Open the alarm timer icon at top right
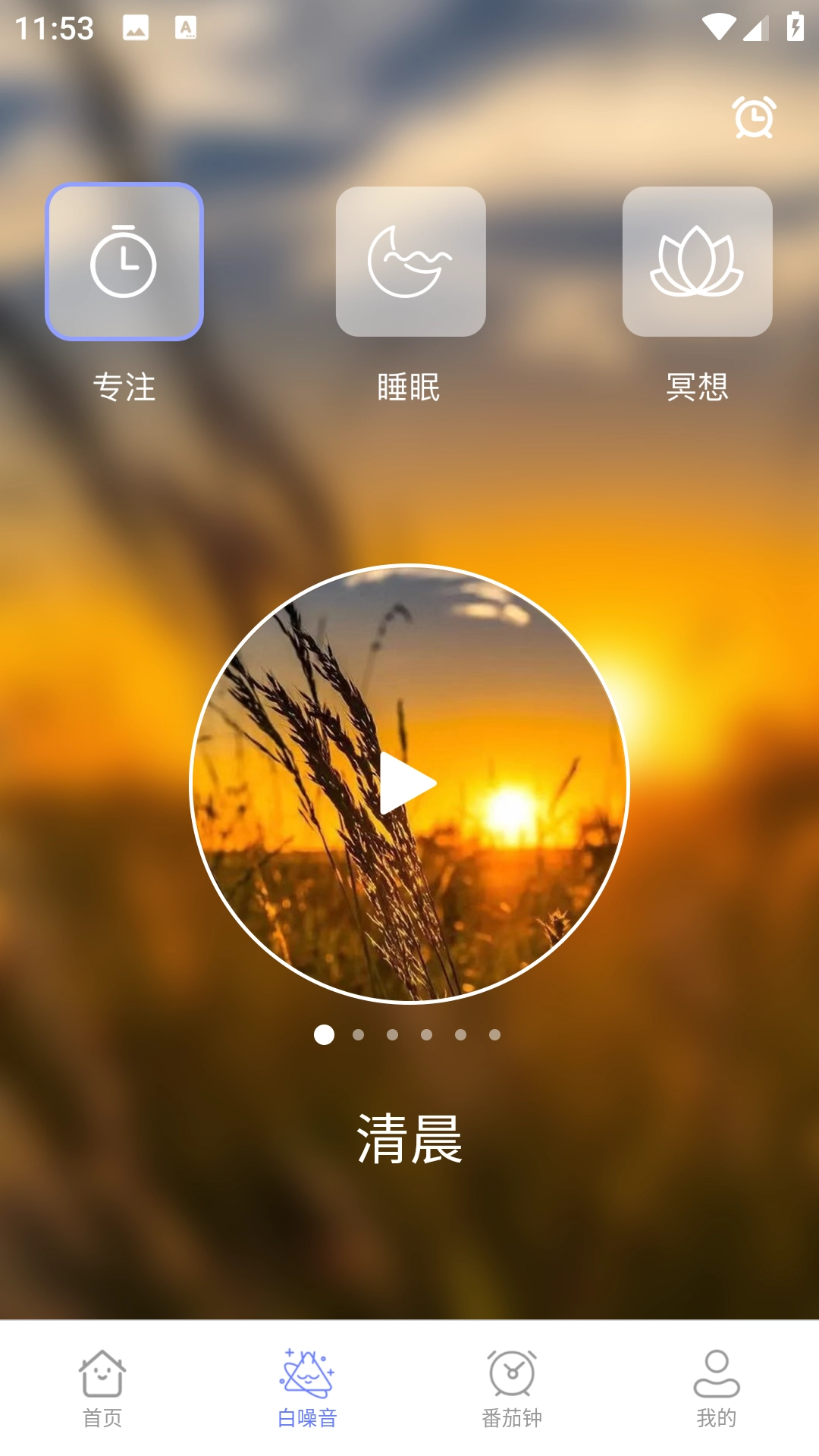This screenshot has height=1456, width=819. (755, 118)
